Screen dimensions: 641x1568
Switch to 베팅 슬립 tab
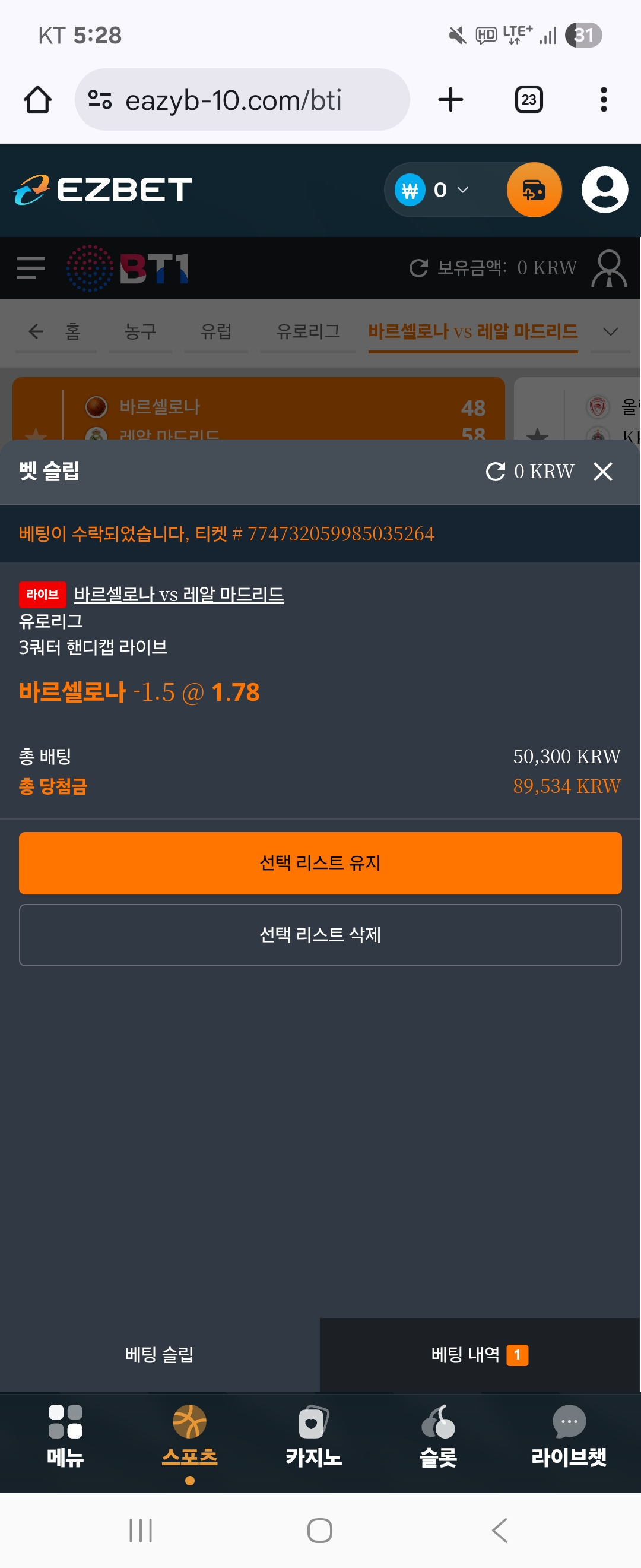point(159,1354)
